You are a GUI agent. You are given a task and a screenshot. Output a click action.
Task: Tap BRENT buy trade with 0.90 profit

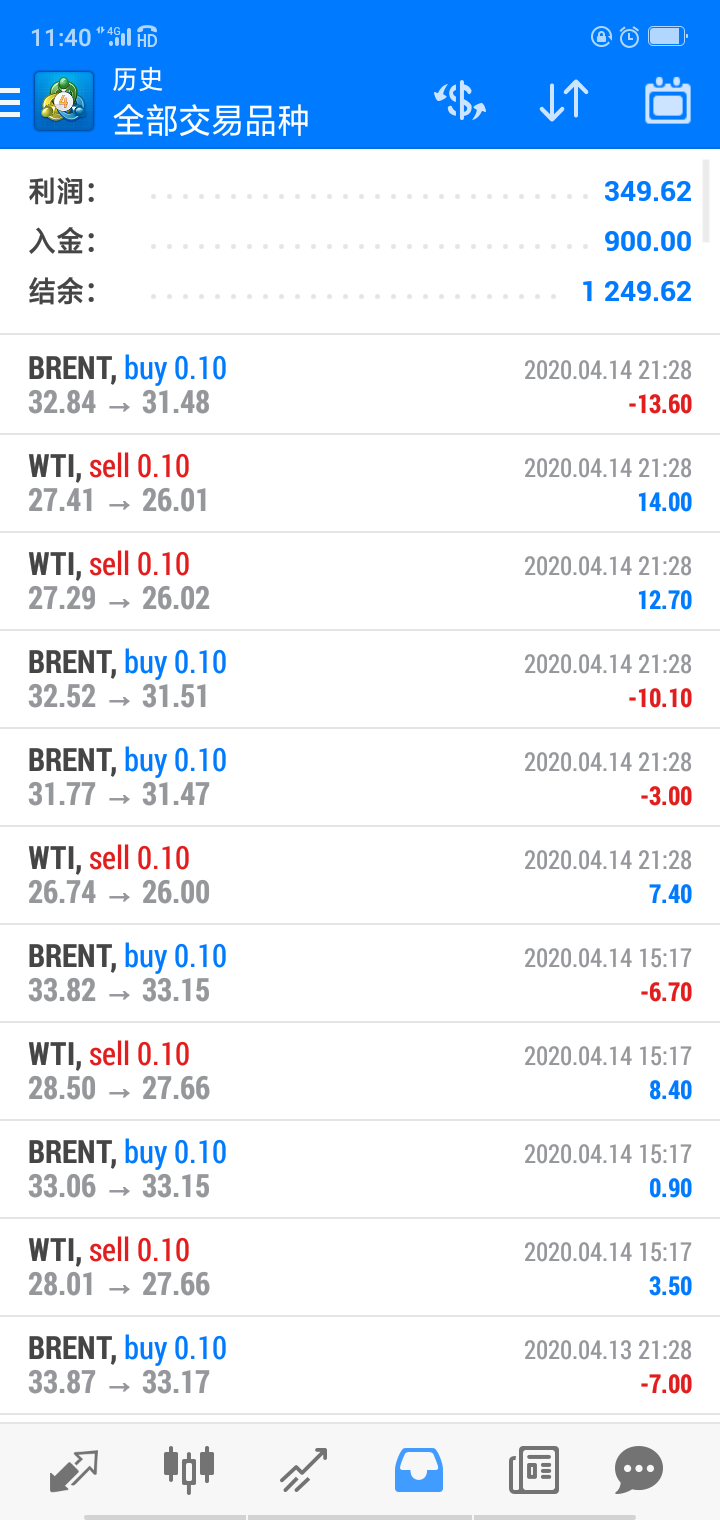coord(360,1169)
